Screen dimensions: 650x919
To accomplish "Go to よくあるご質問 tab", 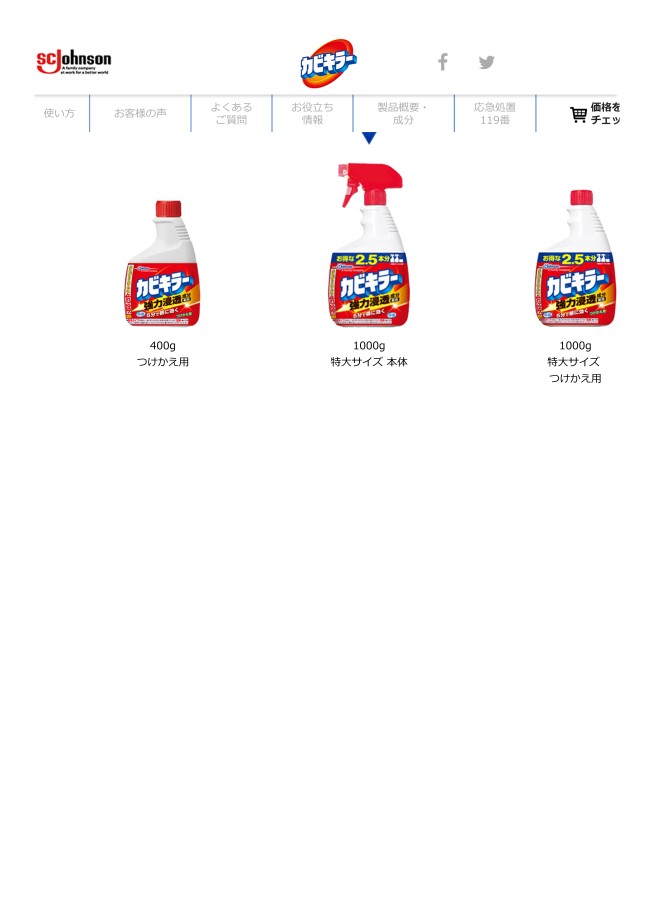I will [x=231, y=113].
